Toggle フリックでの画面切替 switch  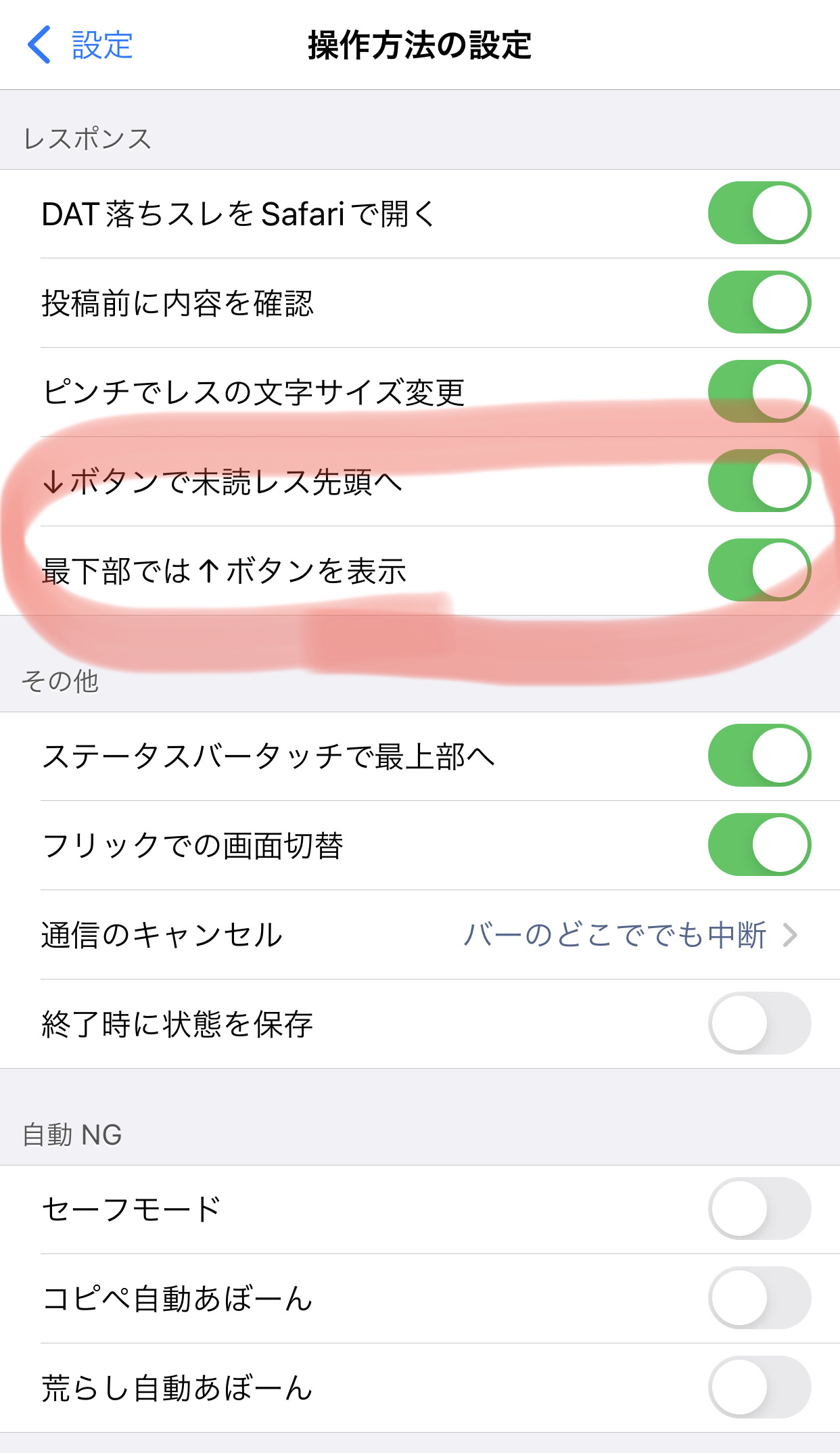[760, 845]
